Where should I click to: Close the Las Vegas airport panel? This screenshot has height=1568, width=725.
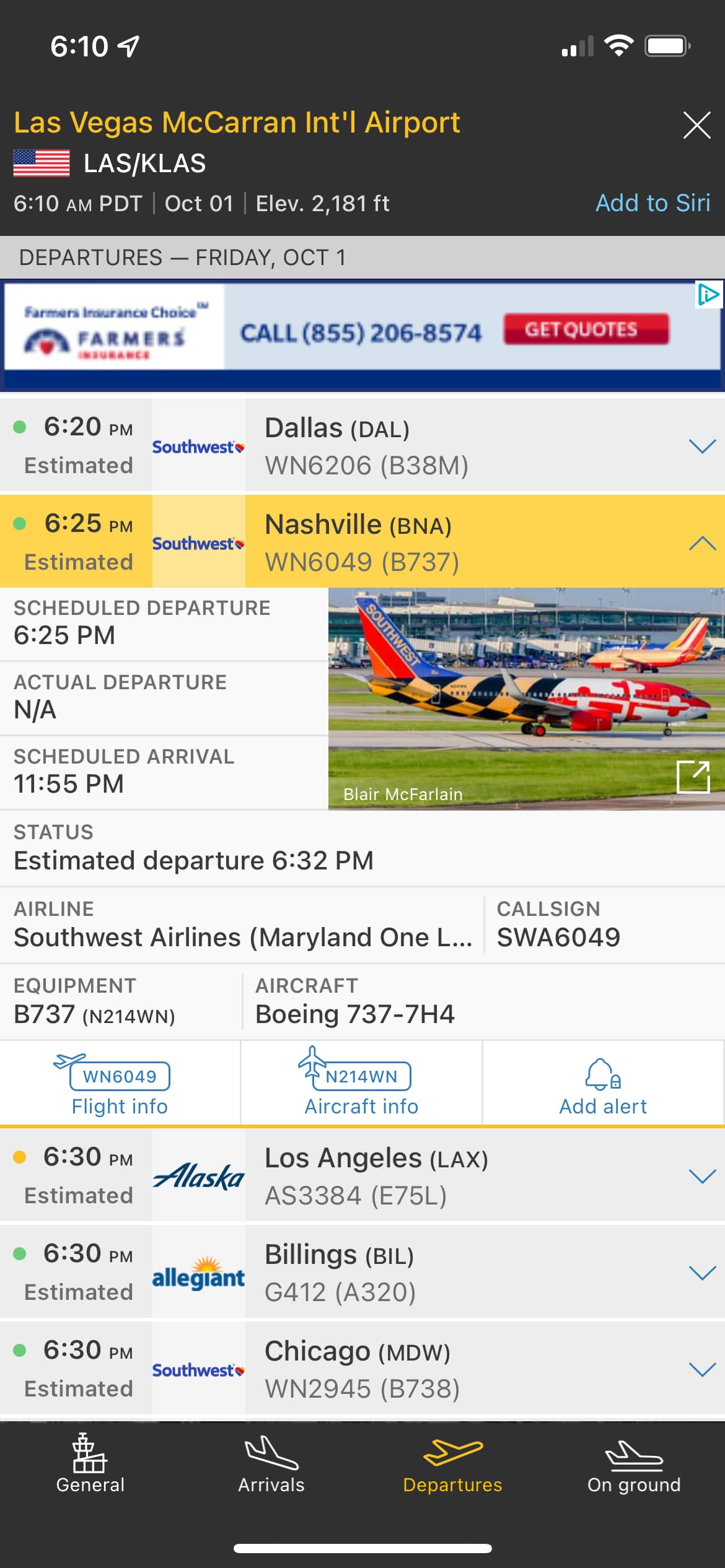coord(696,125)
